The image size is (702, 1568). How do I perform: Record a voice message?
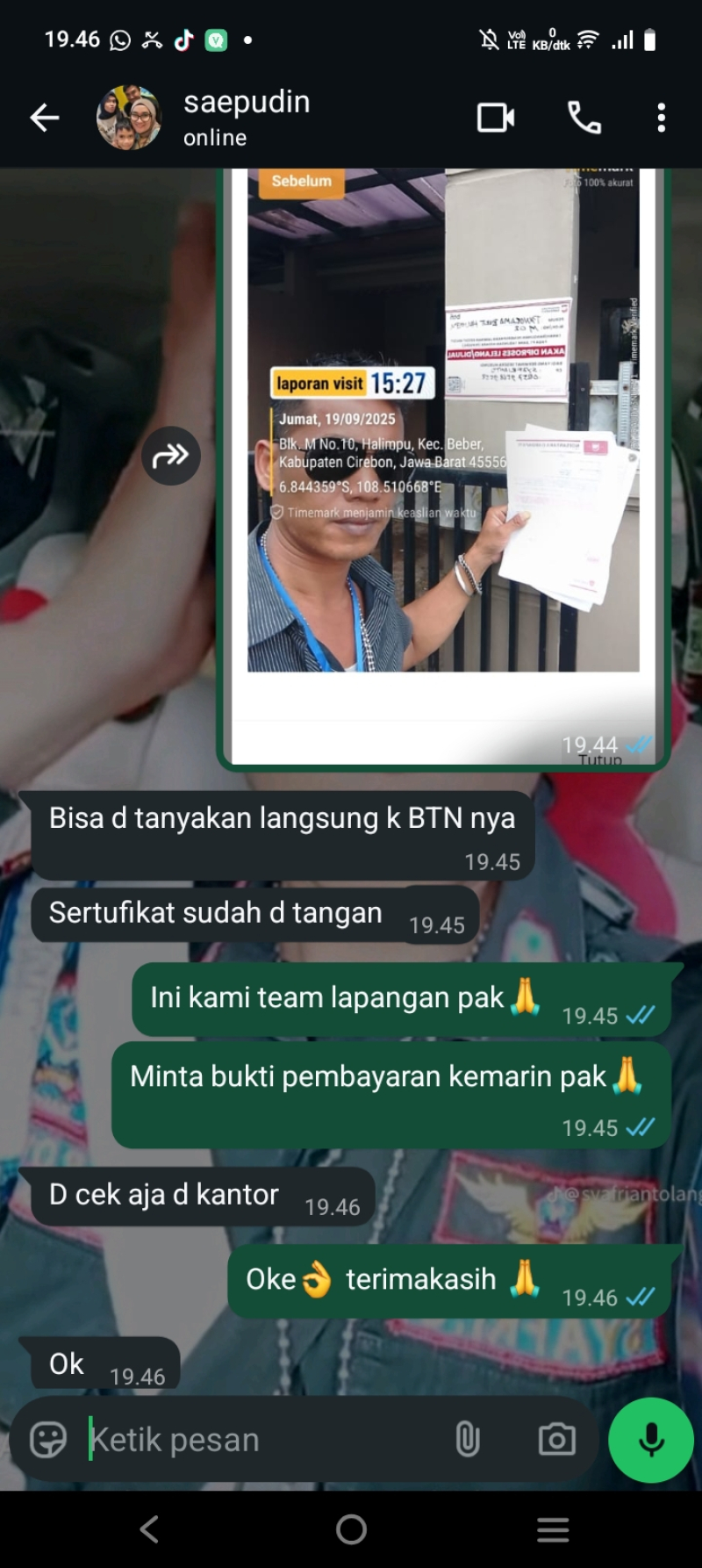pos(651,1440)
